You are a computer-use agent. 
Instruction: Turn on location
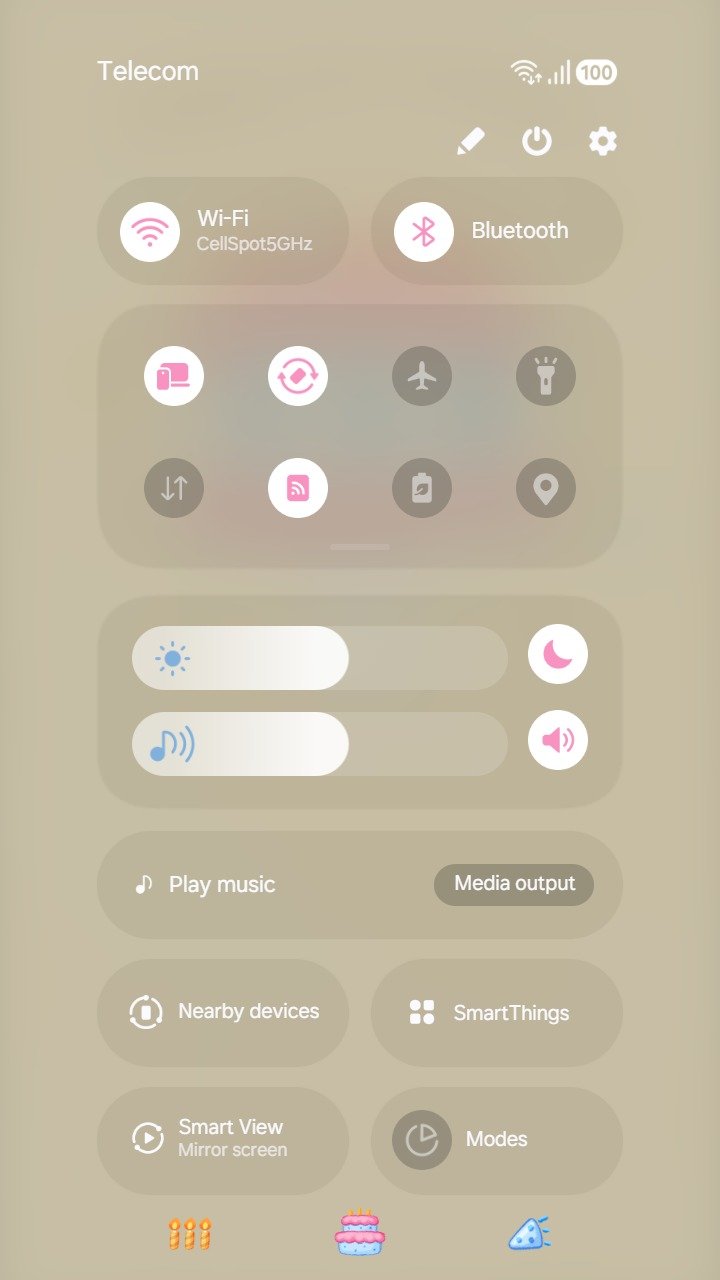[x=546, y=488]
